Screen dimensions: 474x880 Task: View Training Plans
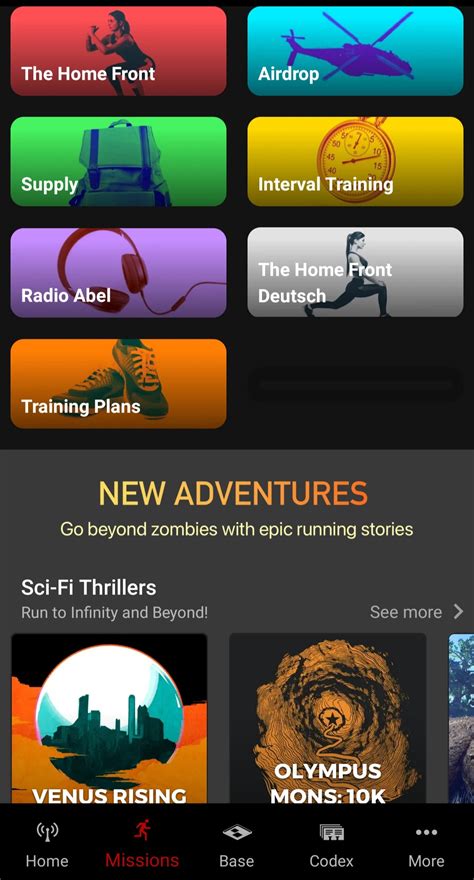click(x=118, y=383)
